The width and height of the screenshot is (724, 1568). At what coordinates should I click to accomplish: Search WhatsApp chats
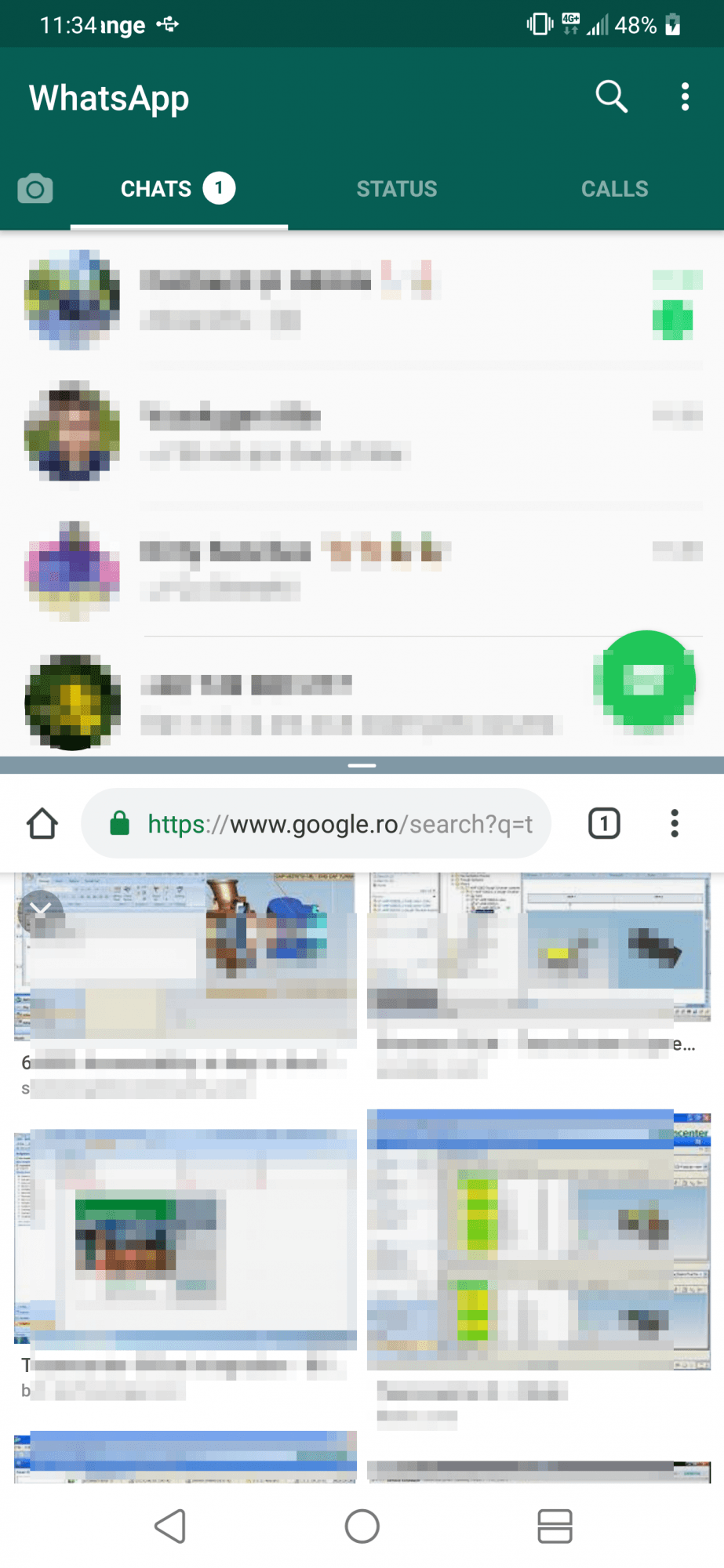611,97
